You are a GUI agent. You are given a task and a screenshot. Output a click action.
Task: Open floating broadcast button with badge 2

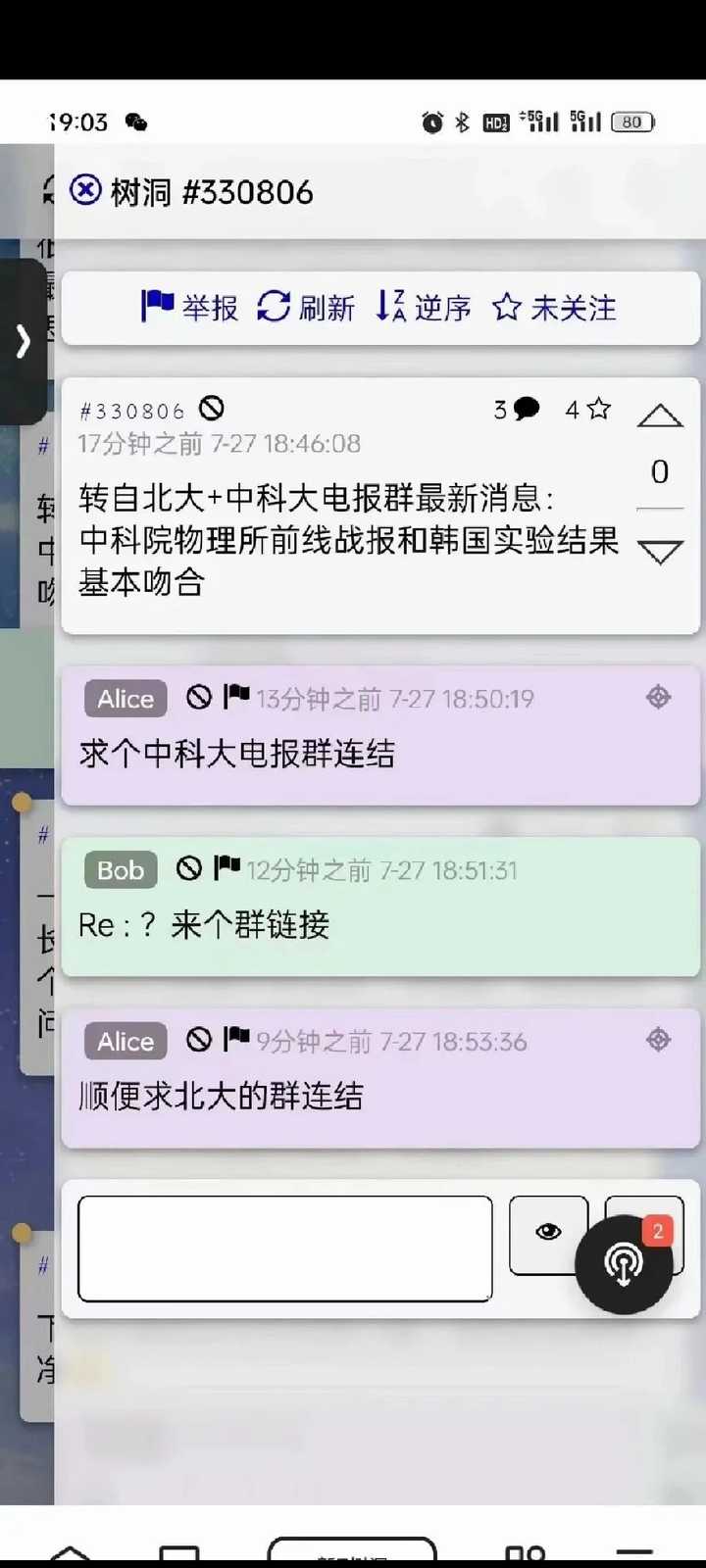click(x=625, y=1263)
